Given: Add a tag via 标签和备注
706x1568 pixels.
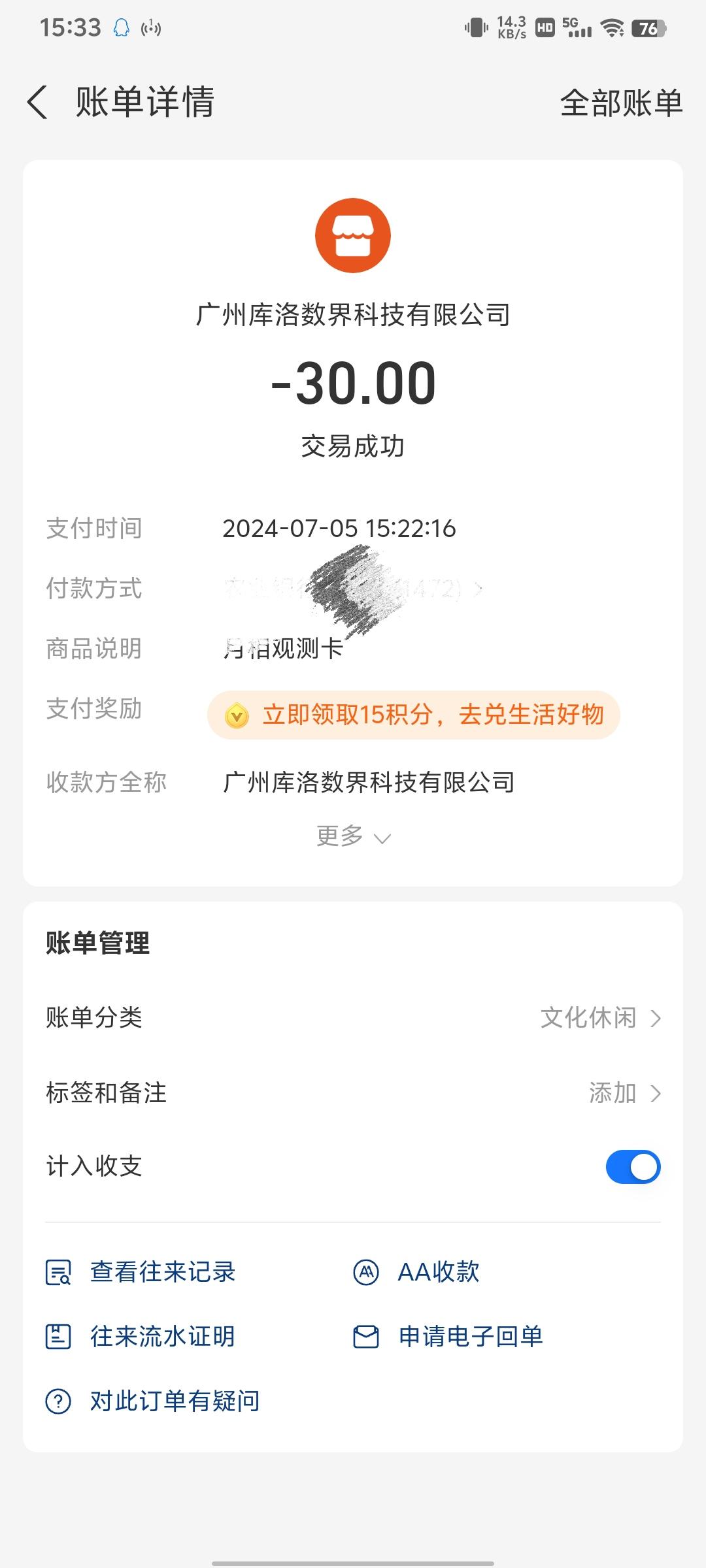Looking at the screenshot, I should tap(624, 1093).
